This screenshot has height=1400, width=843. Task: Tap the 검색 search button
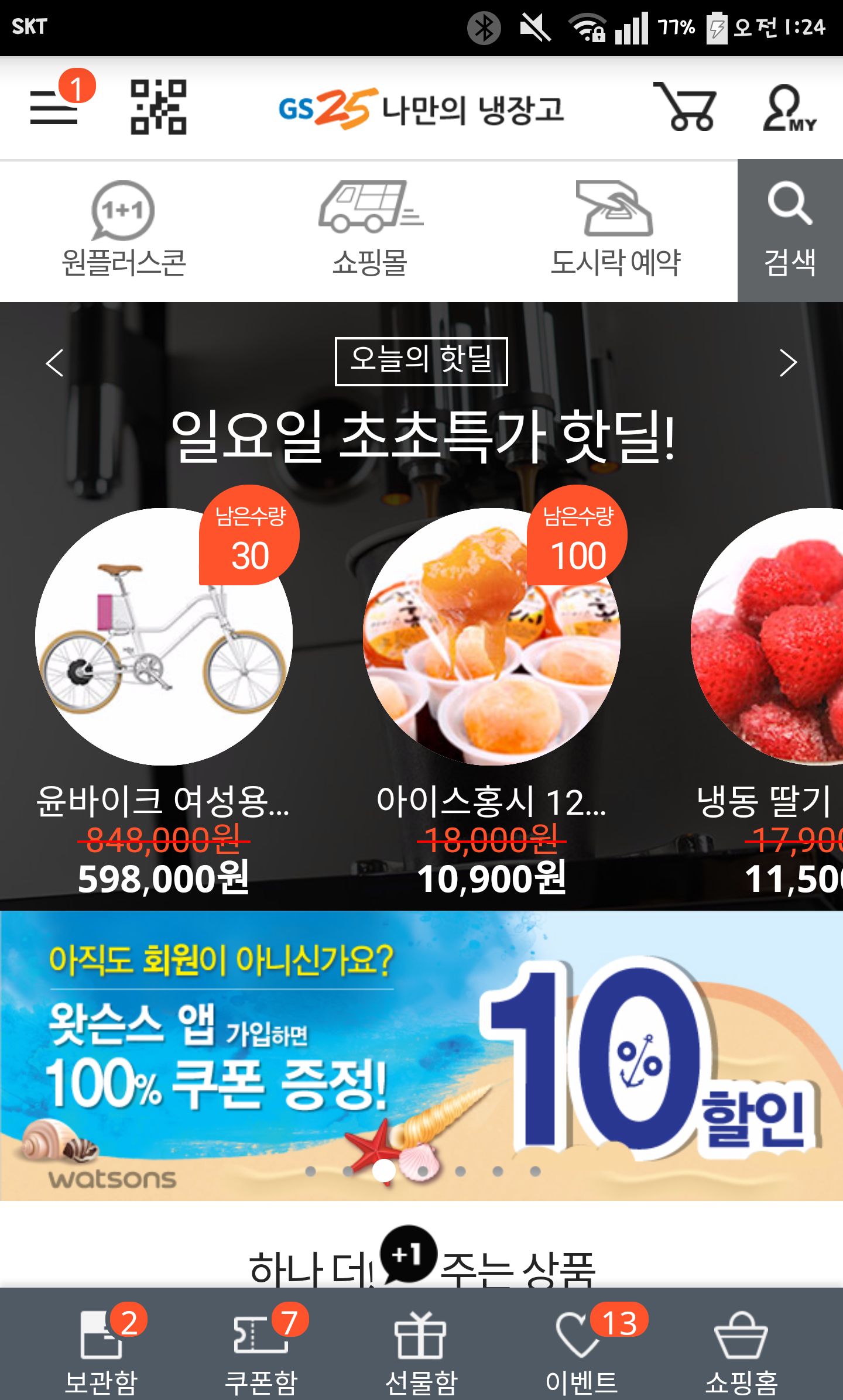click(790, 231)
